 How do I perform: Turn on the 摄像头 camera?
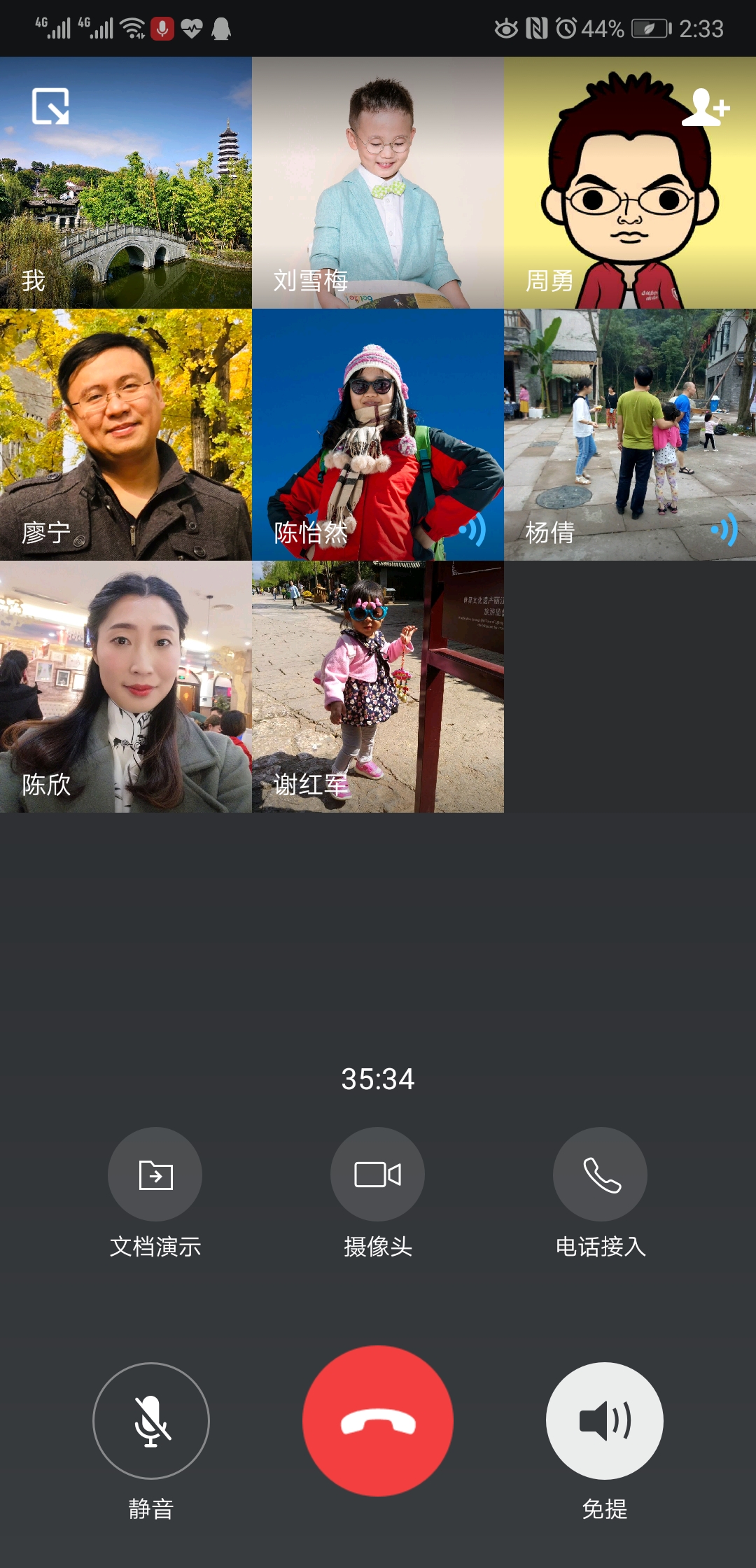(x=377, y=1174)
